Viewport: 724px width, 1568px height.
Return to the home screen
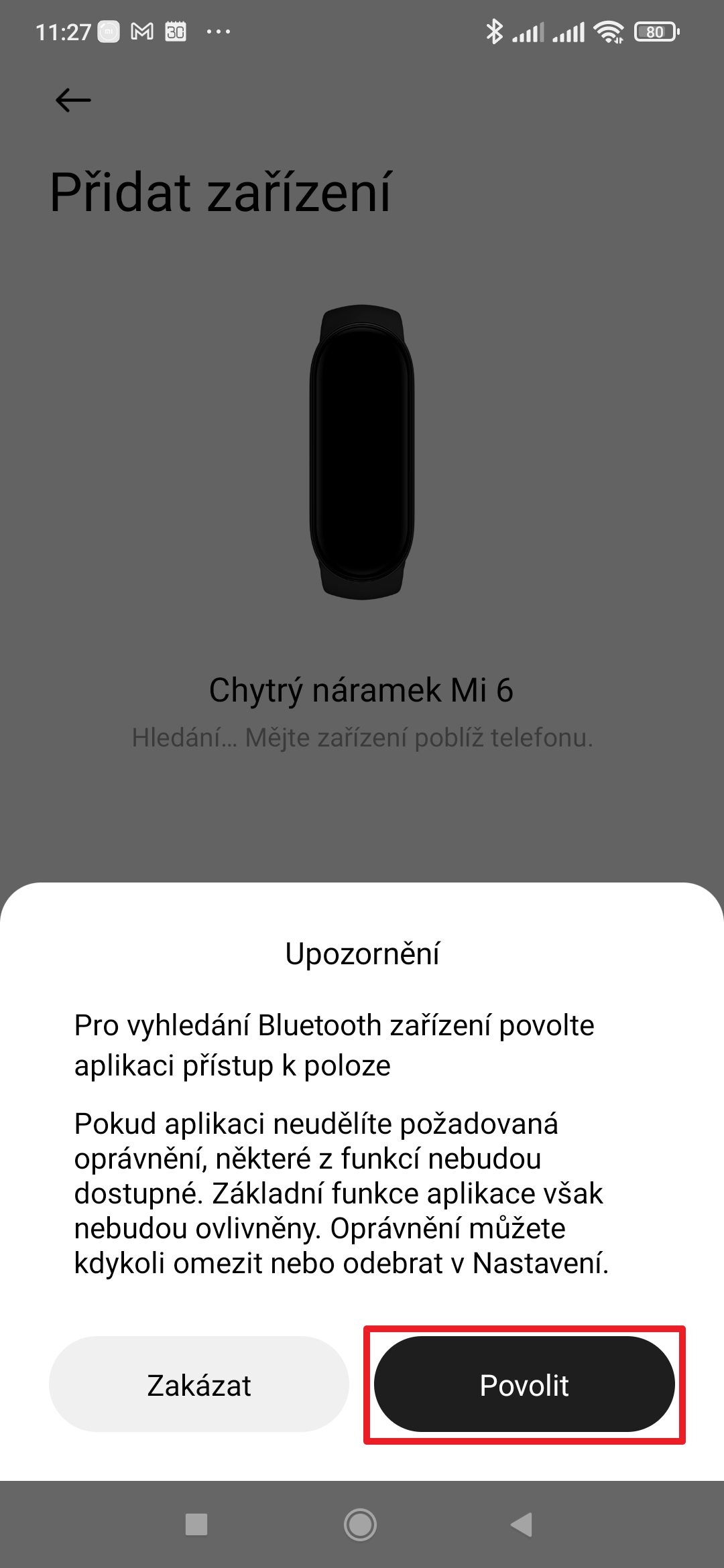coord(361,1524)
